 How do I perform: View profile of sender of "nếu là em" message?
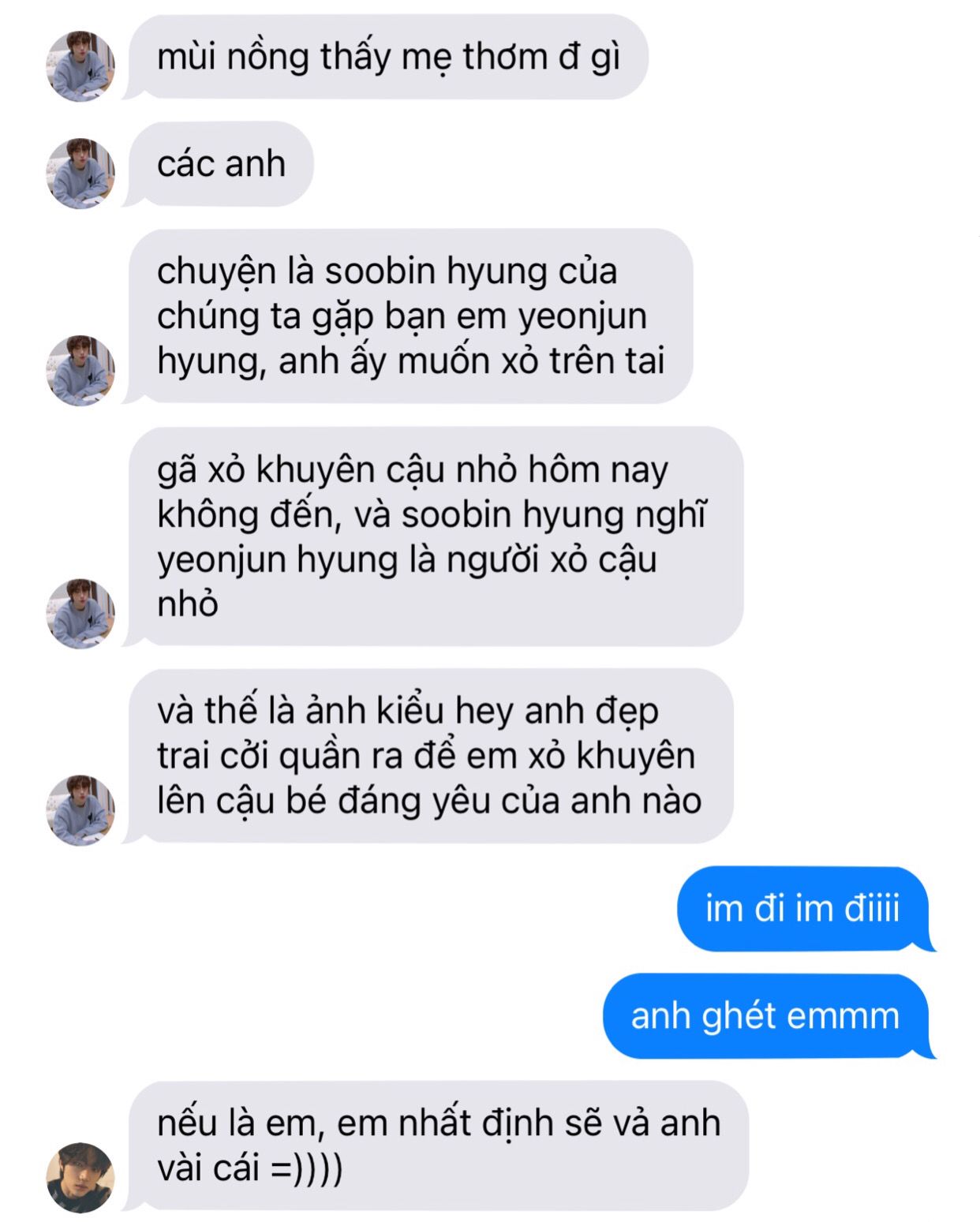80,1178
